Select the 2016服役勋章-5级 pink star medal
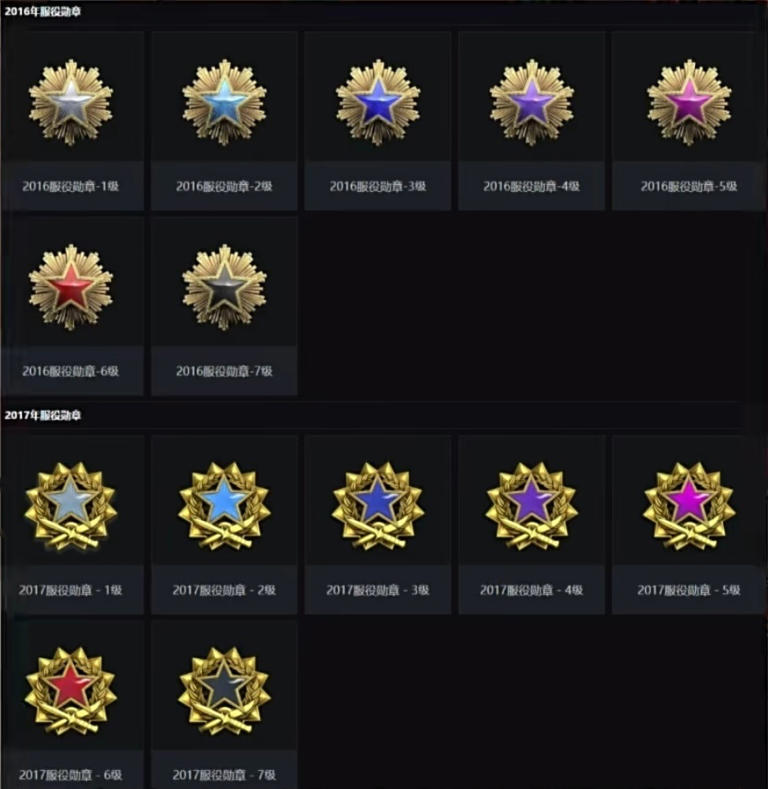 686,100
